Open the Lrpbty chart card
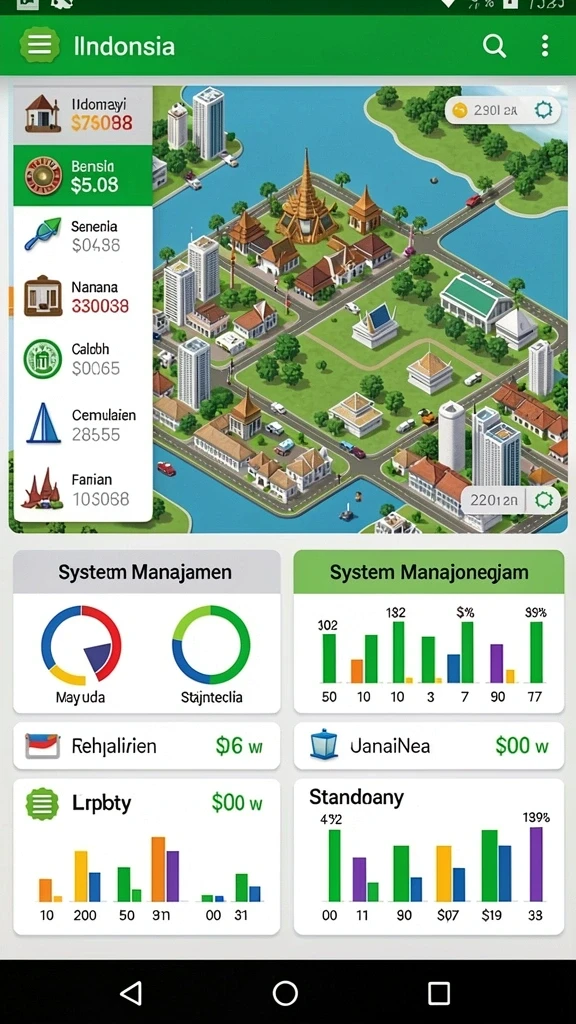The width and height of the screenshot is (576, 1024). click(x=147, y=857)
